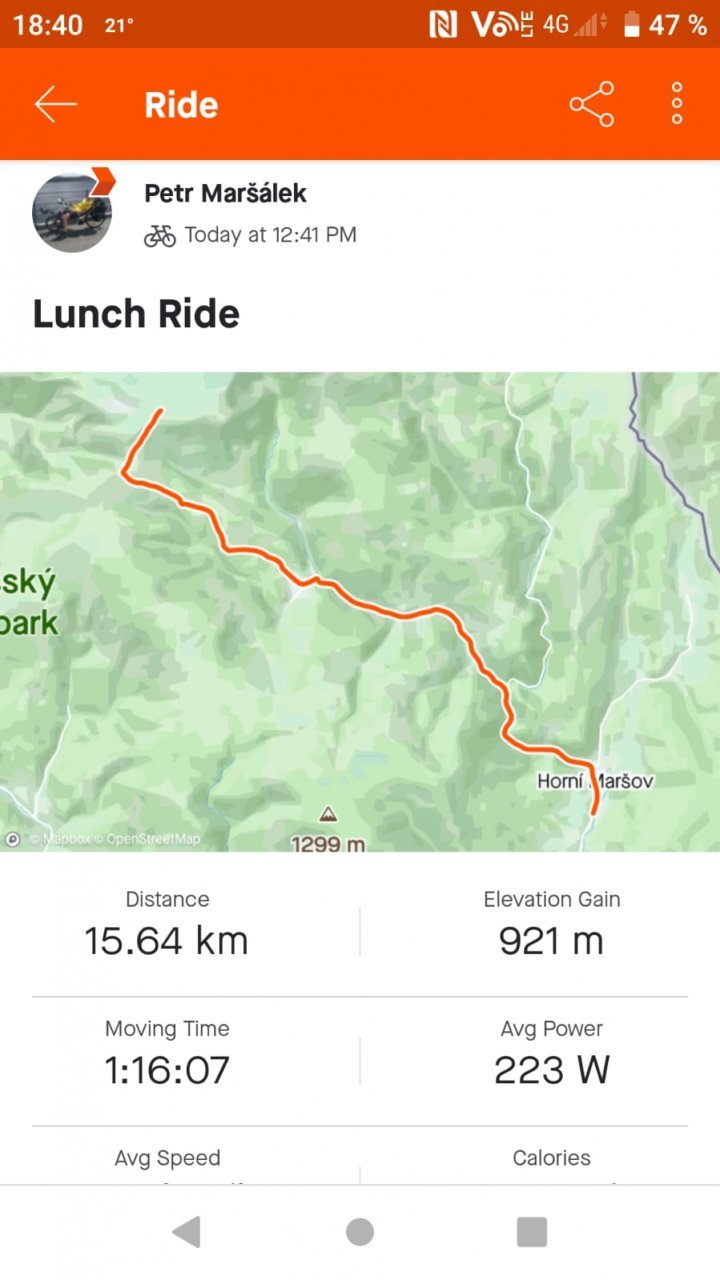Tap the system home button
Image resolution: width=720 pixels, height=1280 pixels.
pyautogui.click(x=360, y=1232)
